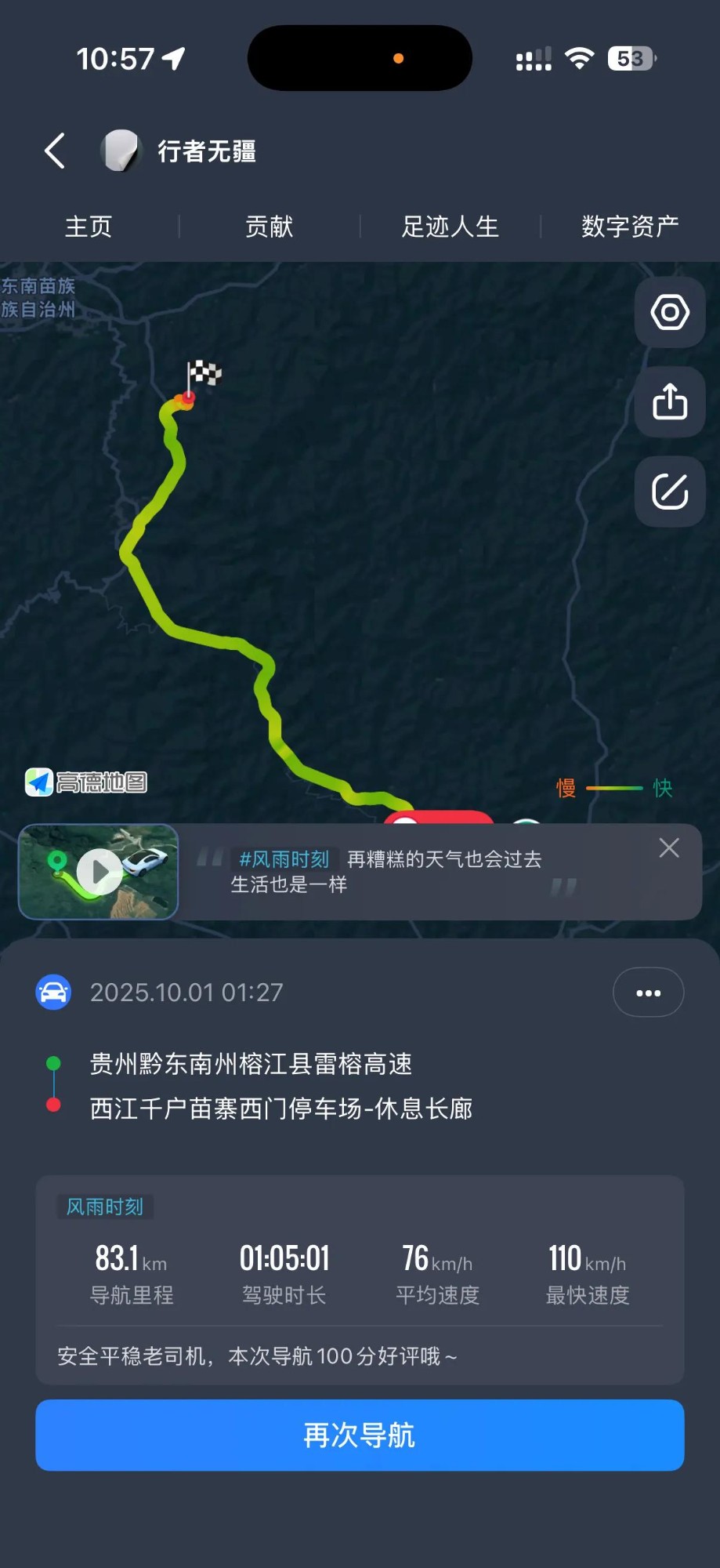Screen dimensions: 720x1568
Task: Open 行者无疆's profile avatar
Action: [120, 151]
